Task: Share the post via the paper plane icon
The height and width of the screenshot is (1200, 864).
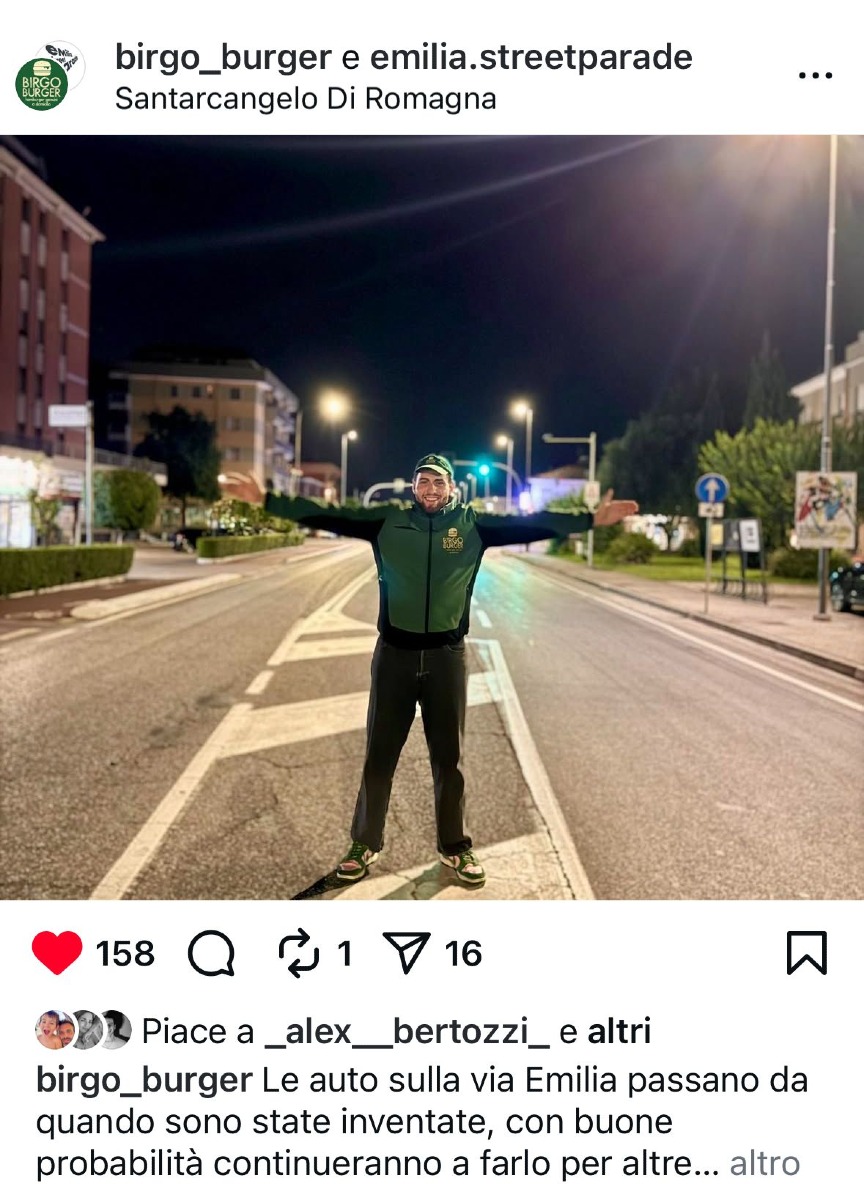Action: [x=408, y=953]
